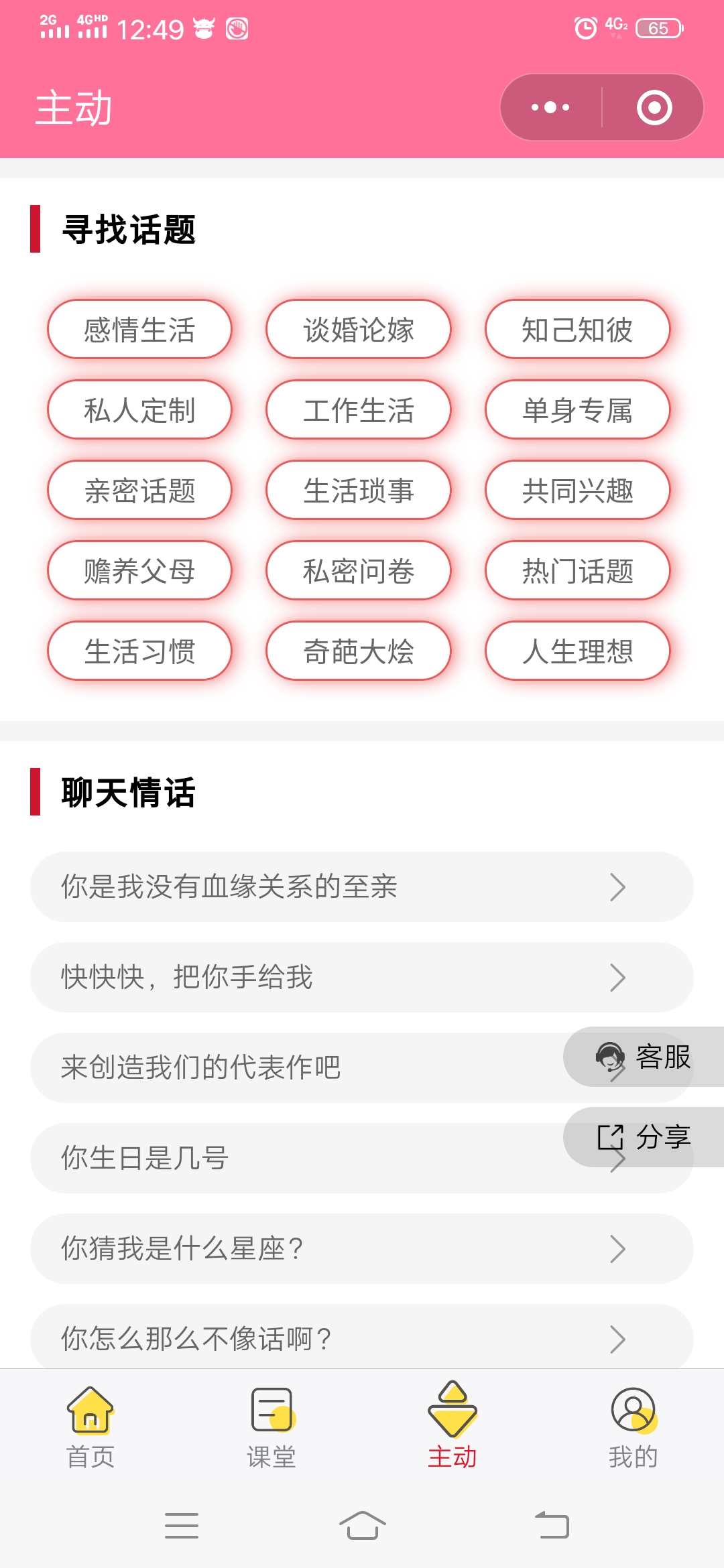
Task: Open the 亲密话题 topic
Action: pos(139,490)
